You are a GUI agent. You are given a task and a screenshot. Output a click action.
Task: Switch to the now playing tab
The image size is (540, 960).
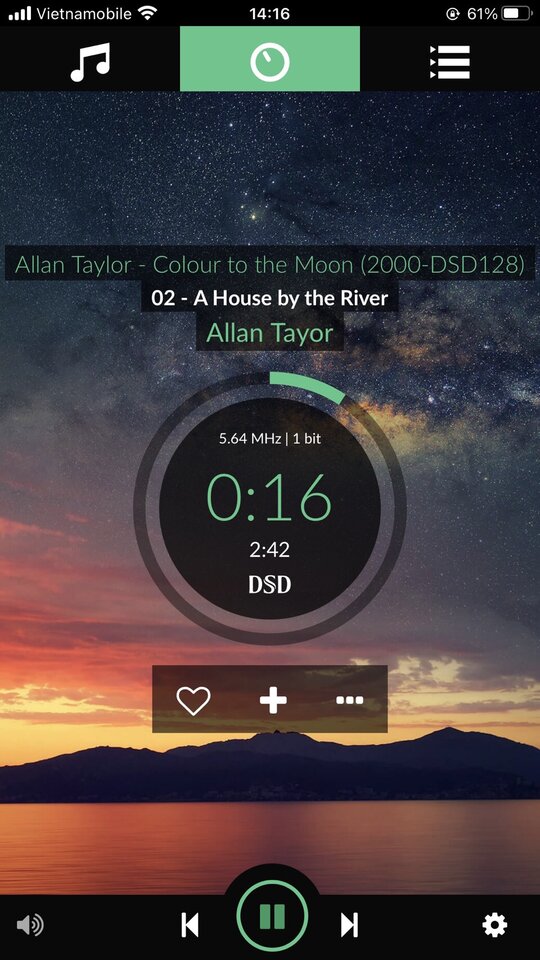tap(270, 59)
